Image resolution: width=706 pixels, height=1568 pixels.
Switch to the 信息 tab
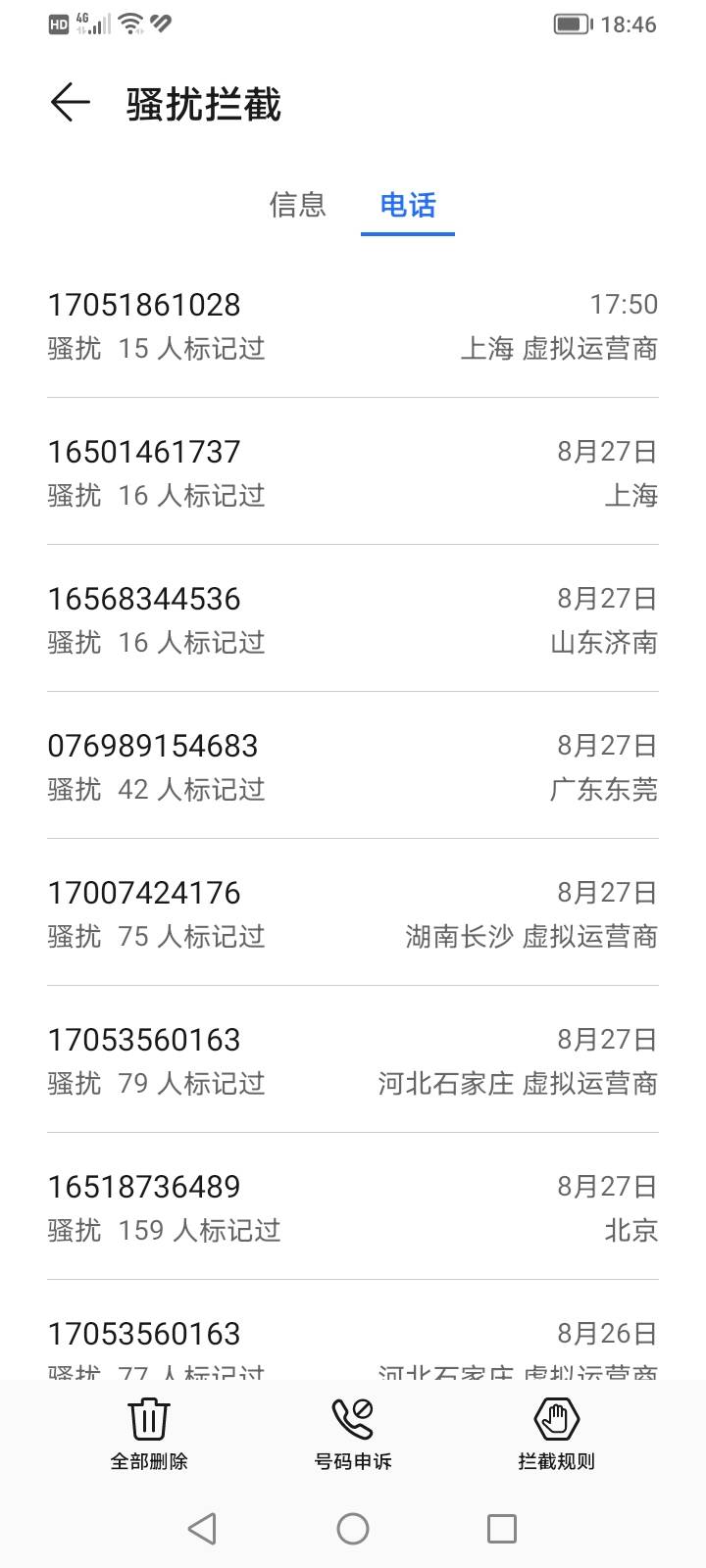[297, 204]
